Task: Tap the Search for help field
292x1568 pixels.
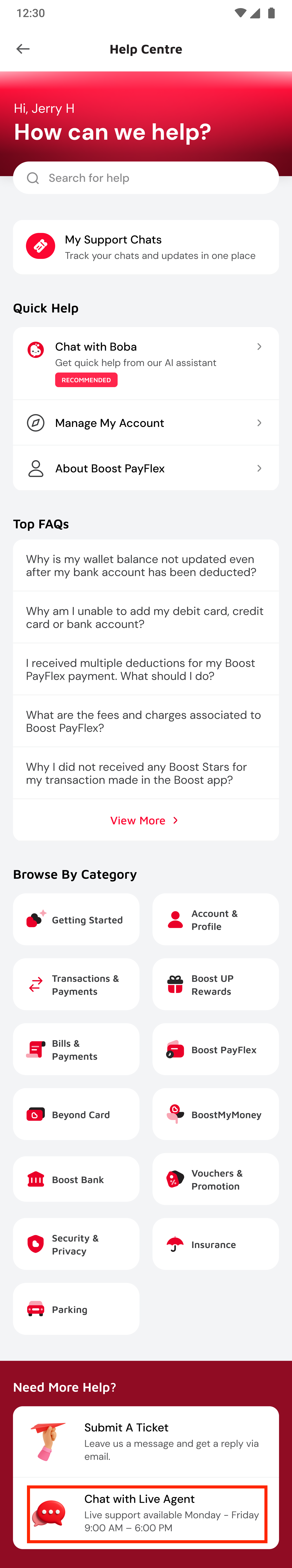Action: tap(146, 178)
